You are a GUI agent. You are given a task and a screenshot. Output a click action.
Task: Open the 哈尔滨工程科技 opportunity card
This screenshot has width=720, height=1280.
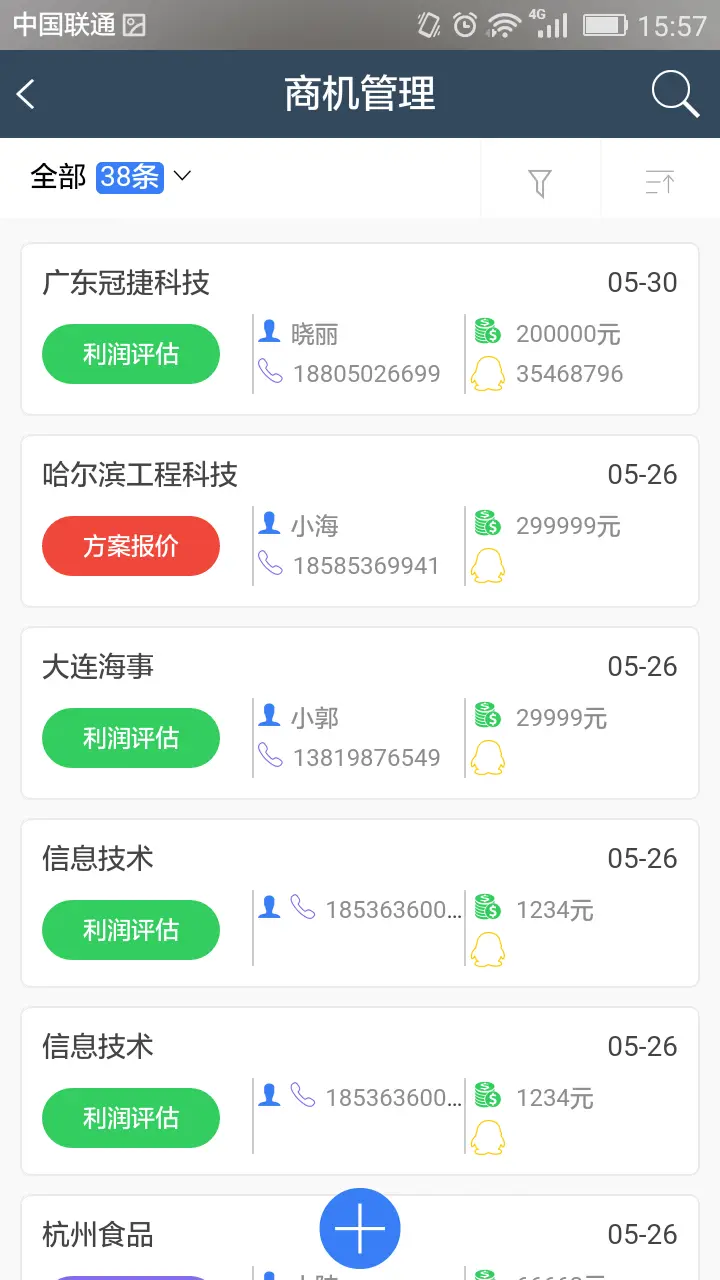[x=360, y=521]
